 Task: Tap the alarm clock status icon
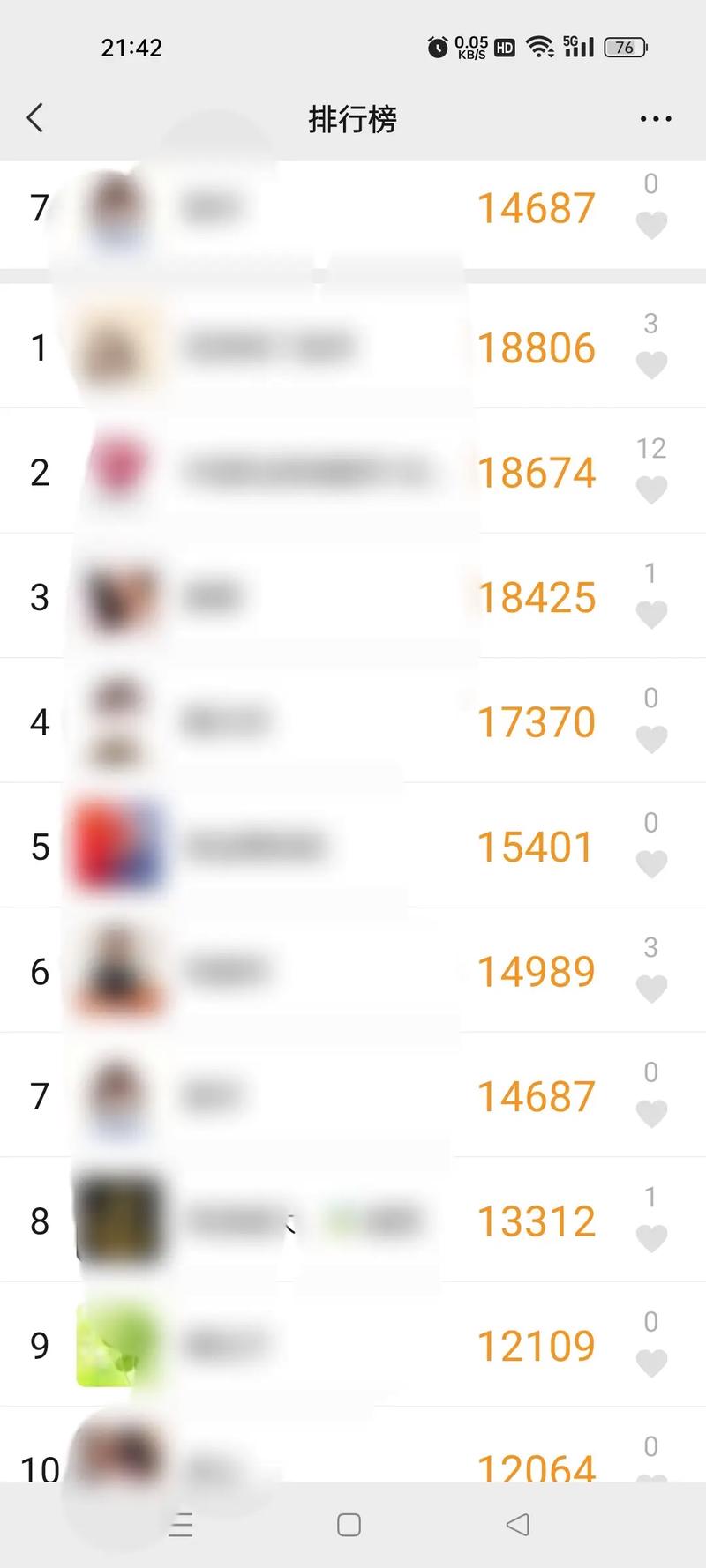click(x=438, y=48)
